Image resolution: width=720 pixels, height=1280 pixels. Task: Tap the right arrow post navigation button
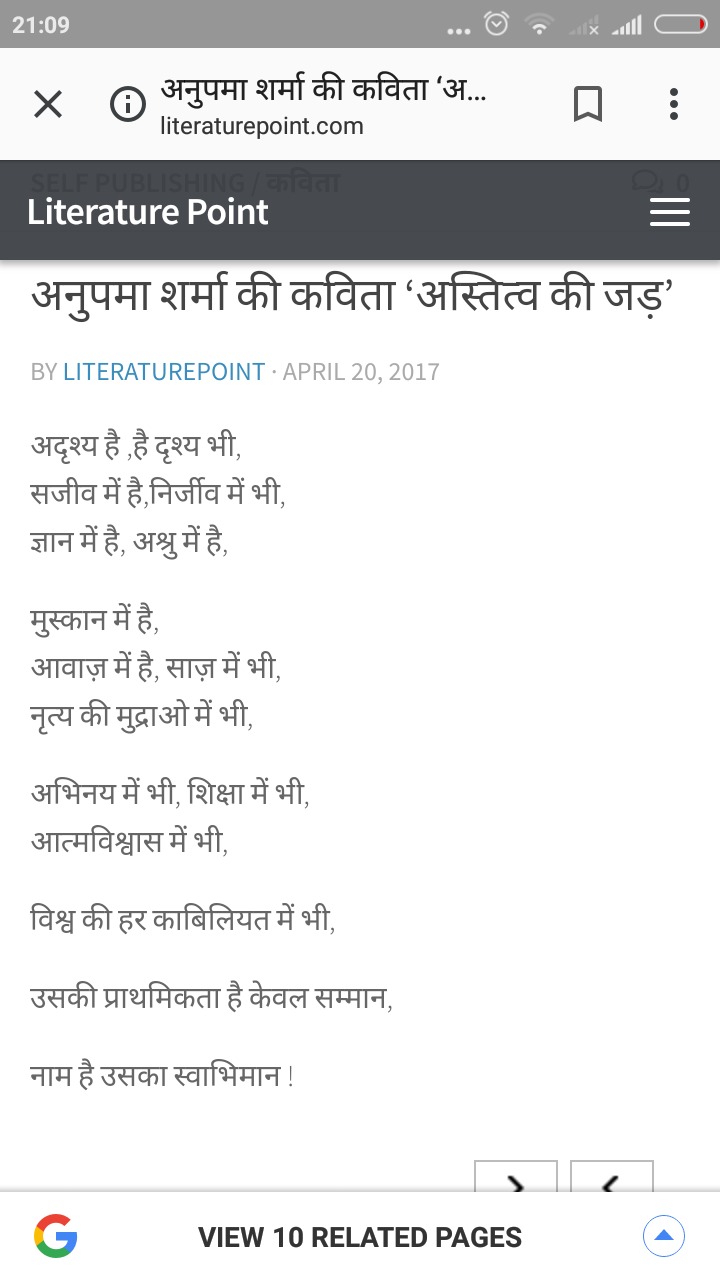point(515,1178)
